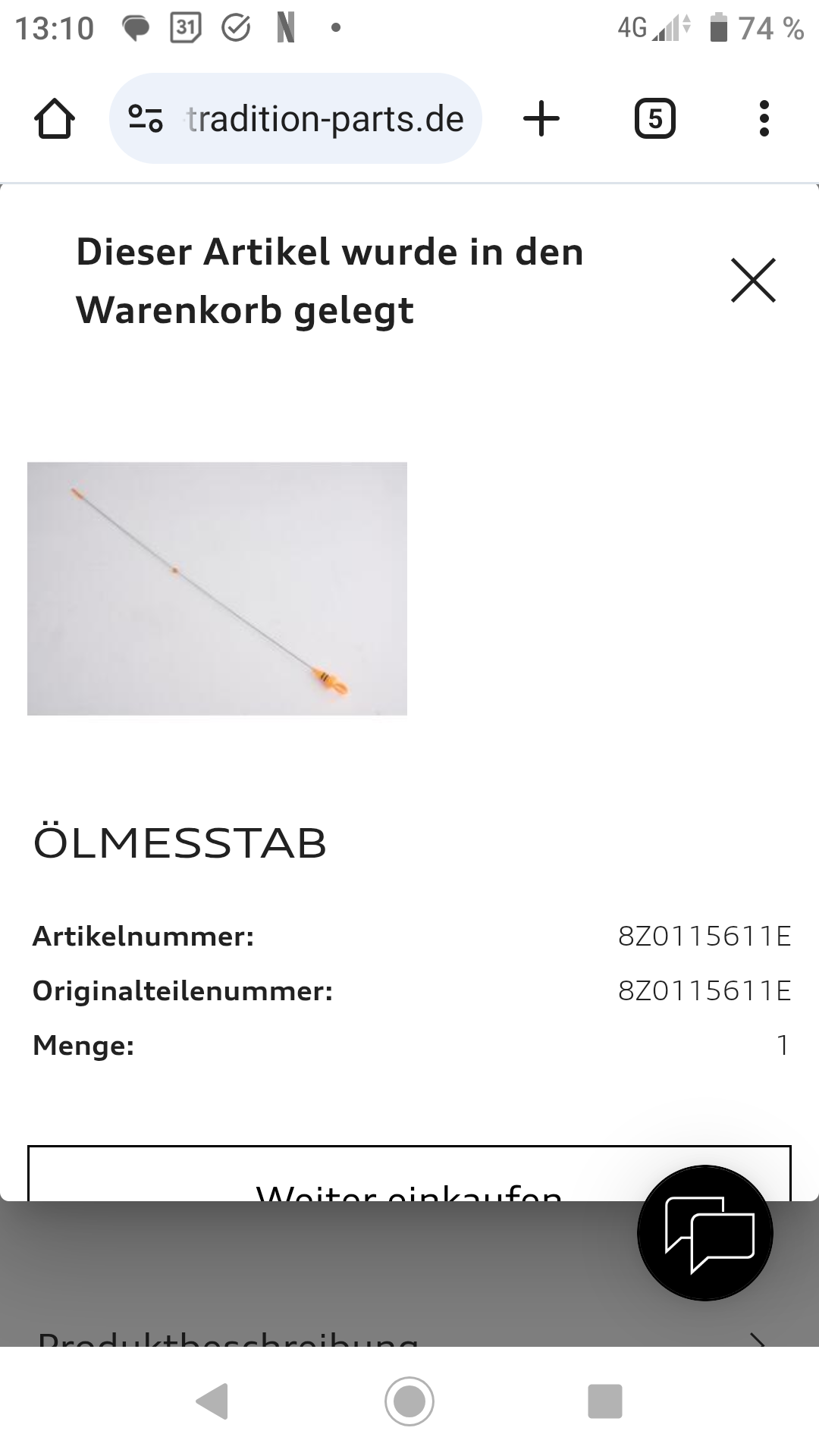
Task: Open a new browser tab
Action: coord(541,119)
